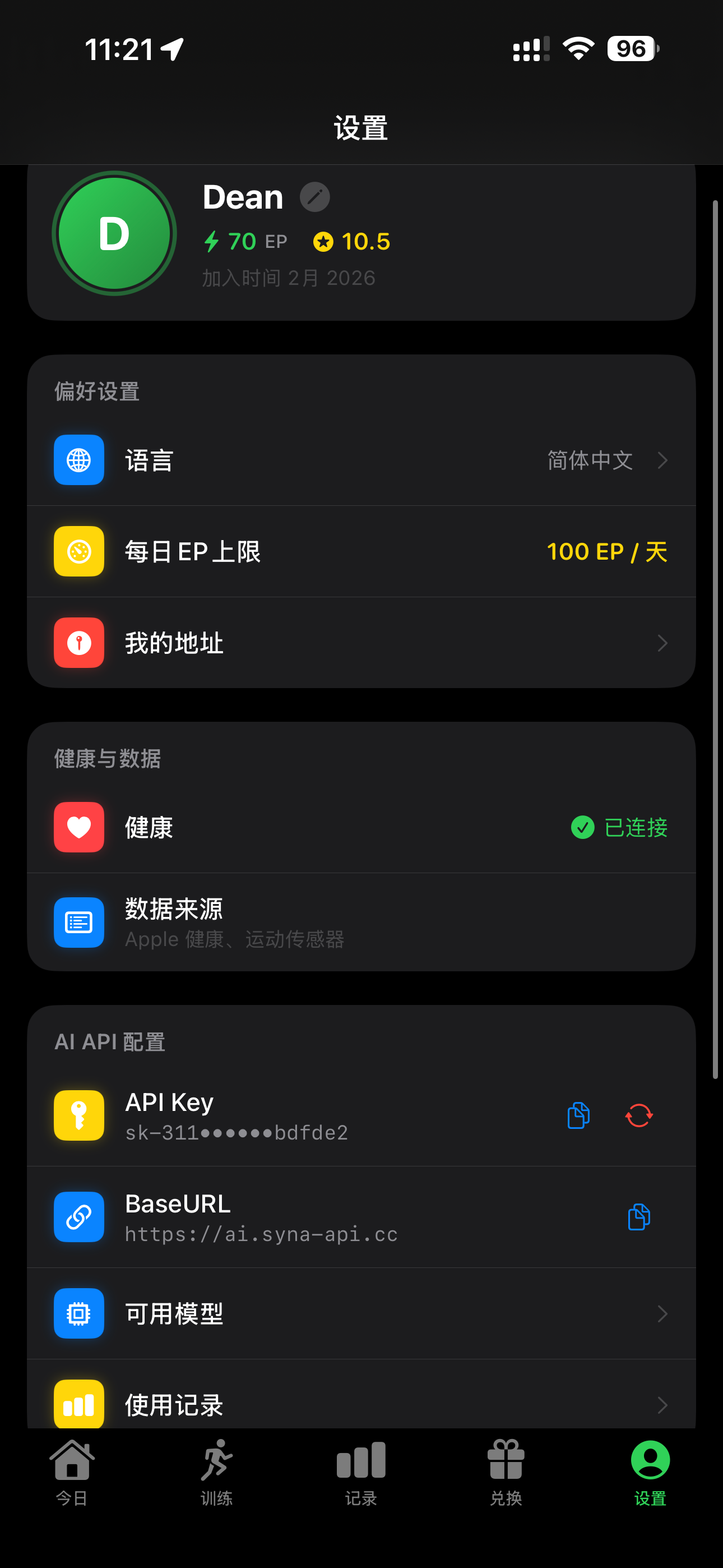723x1568 pixels.
Task: Open the 健康 connection row
Action: (x=361, y=827)
